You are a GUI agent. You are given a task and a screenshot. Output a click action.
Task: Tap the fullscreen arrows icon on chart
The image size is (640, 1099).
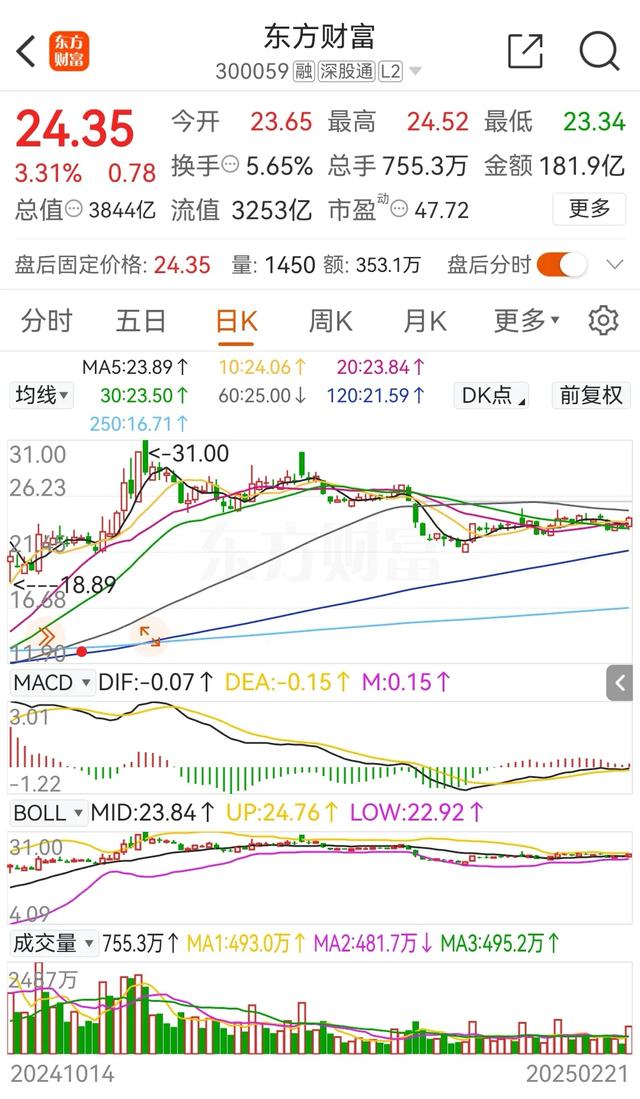click(x=149, y=636)
